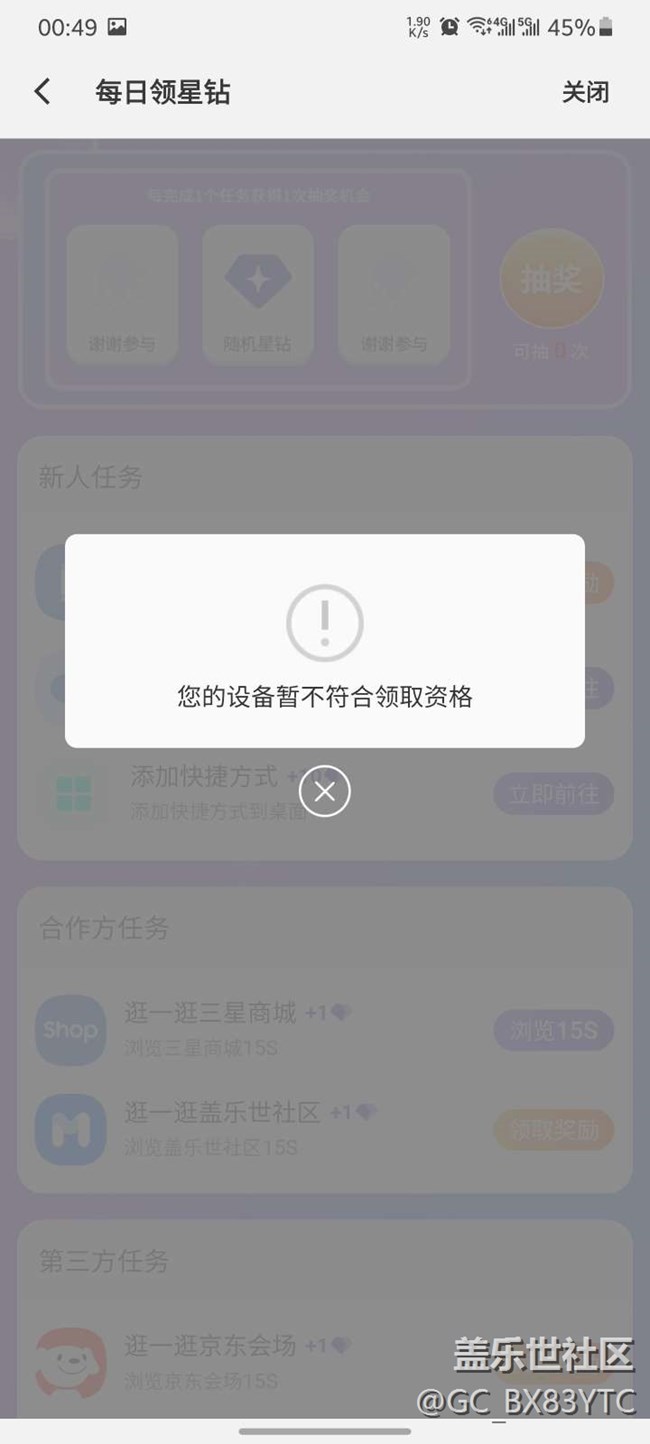Tap 领取奖励 for 逛一逛盖乐世社区
This screenshot has height=1444, width=650.
(553, 1130)
